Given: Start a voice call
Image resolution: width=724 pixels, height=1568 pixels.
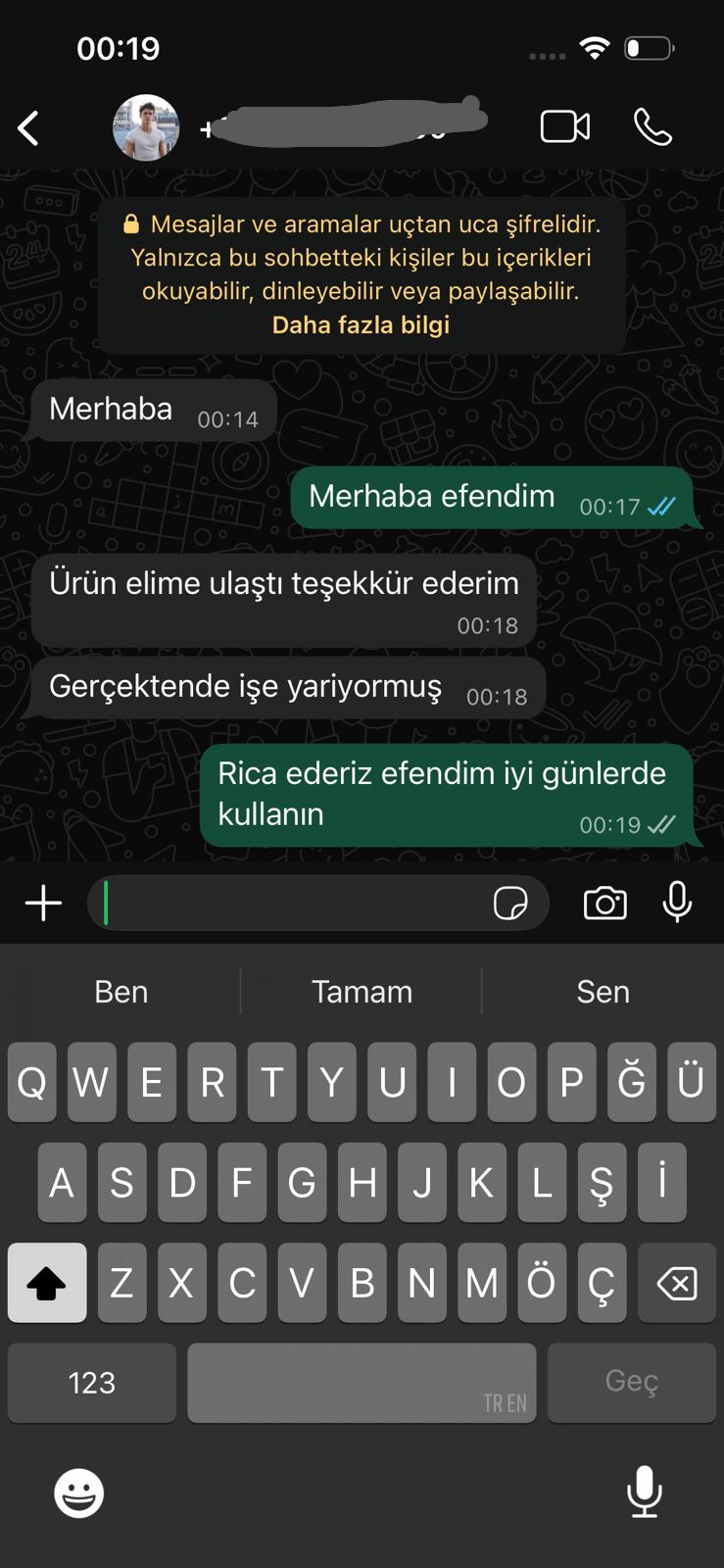Looking at the screenshot, I should click(652, 127).
